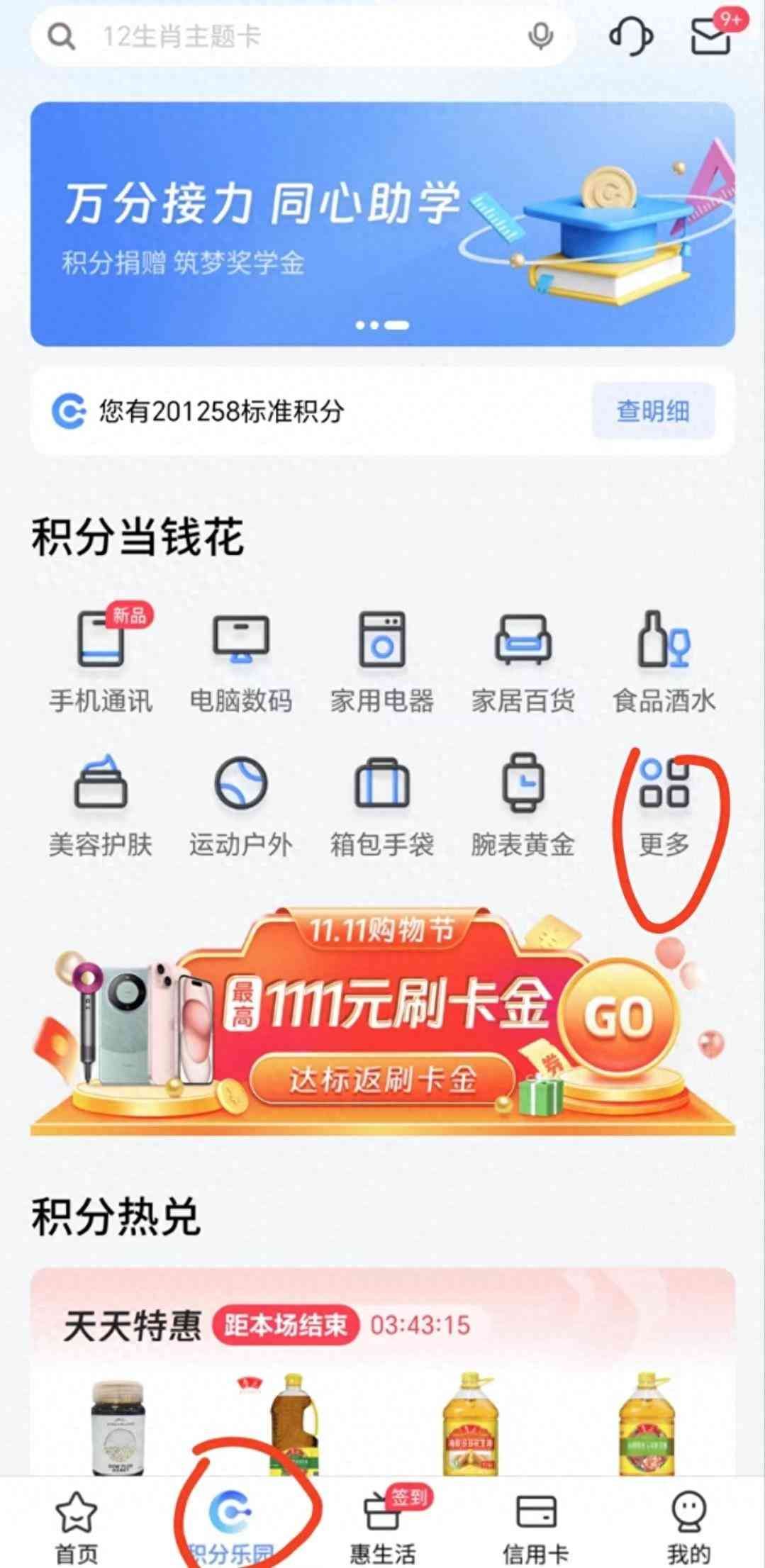Browse the 美容护肤 category
Image resolution: width=765 pixels, height=1568 pixels.
[x=101, y=806]
